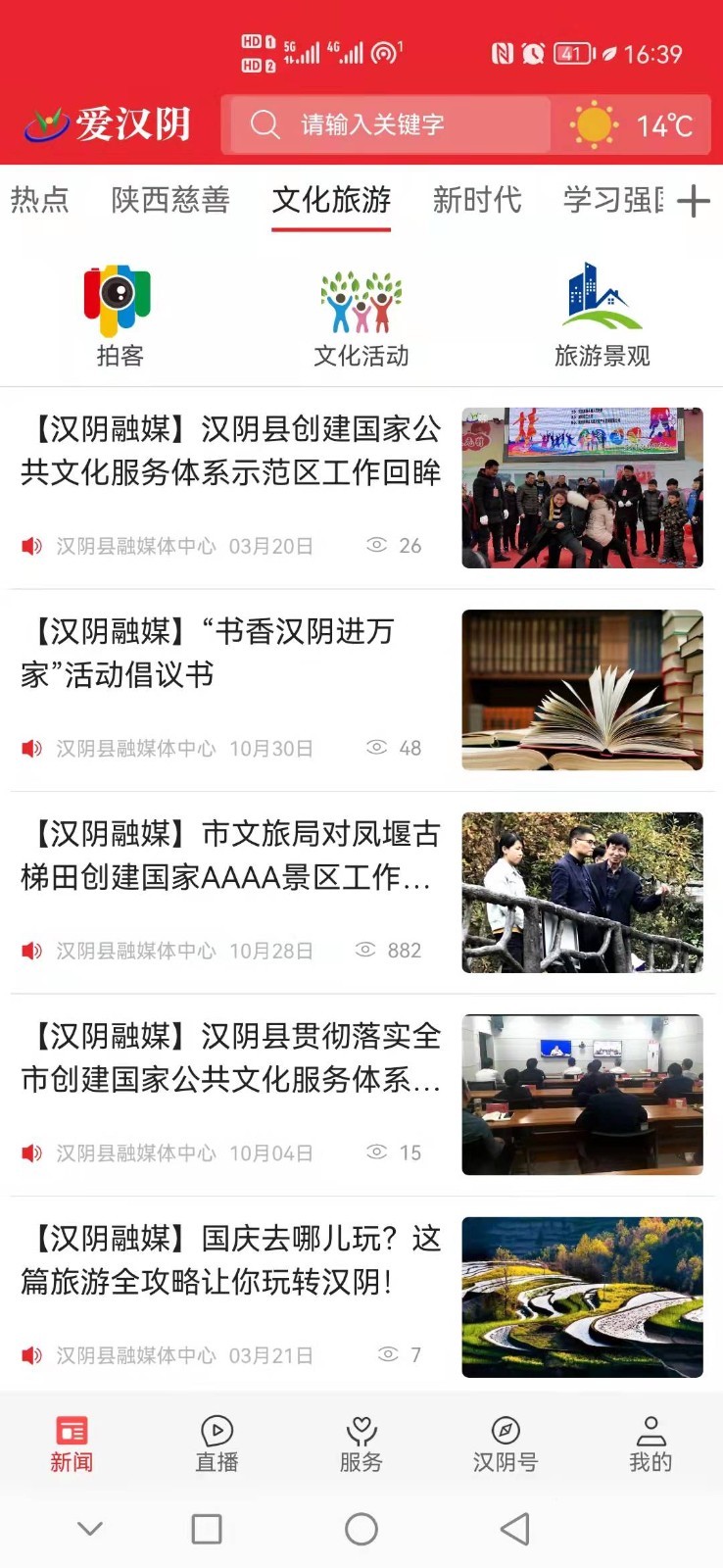Switch to the 陕西慈善 tab
723x1568 pixels.
click(x=170, y=200)
